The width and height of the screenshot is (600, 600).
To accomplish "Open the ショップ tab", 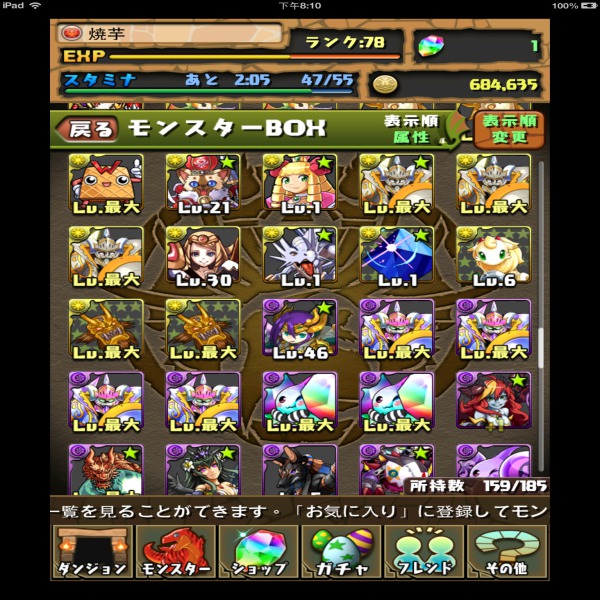I will pos(259,551).
